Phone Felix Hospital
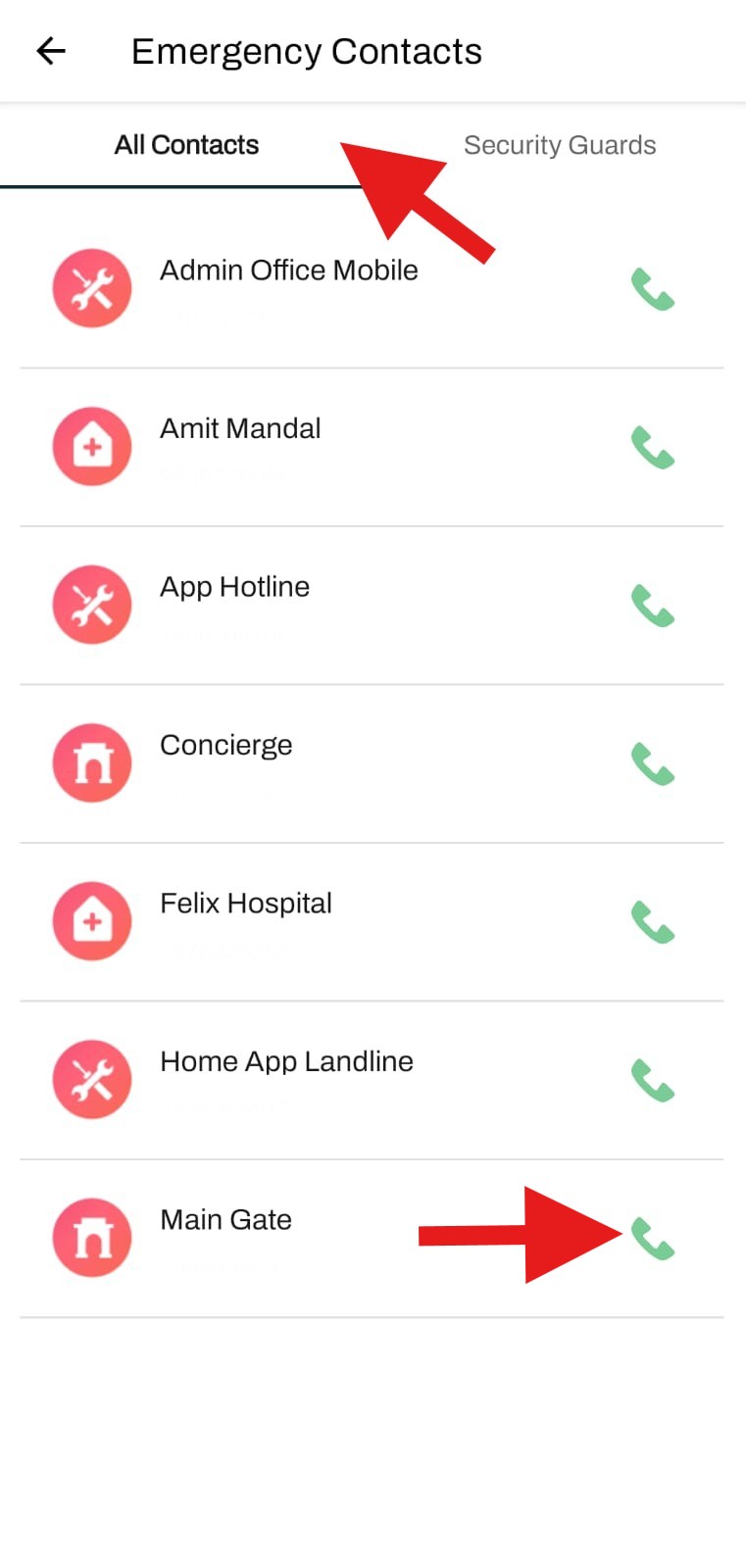 tap(652, 922)
